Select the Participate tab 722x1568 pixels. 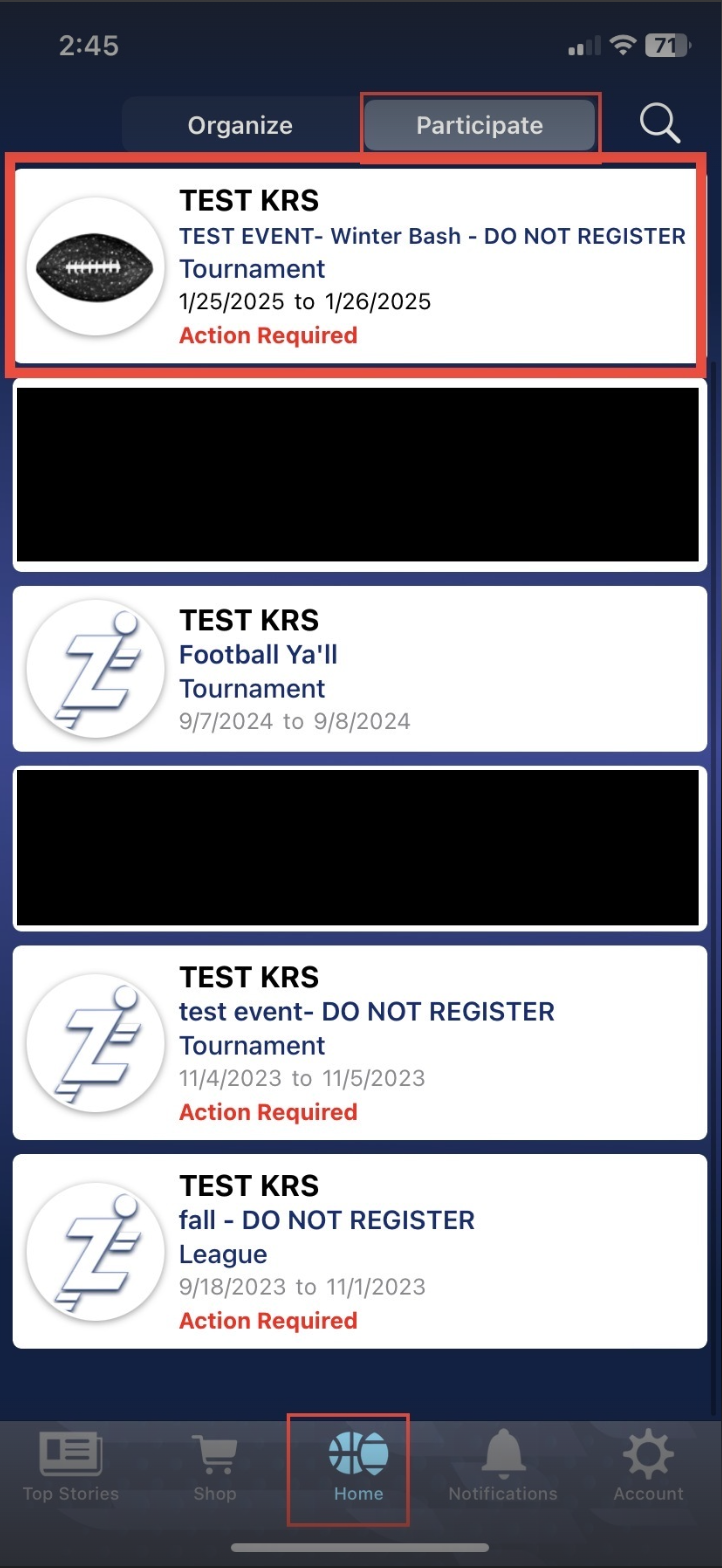(x=479, y=126)
